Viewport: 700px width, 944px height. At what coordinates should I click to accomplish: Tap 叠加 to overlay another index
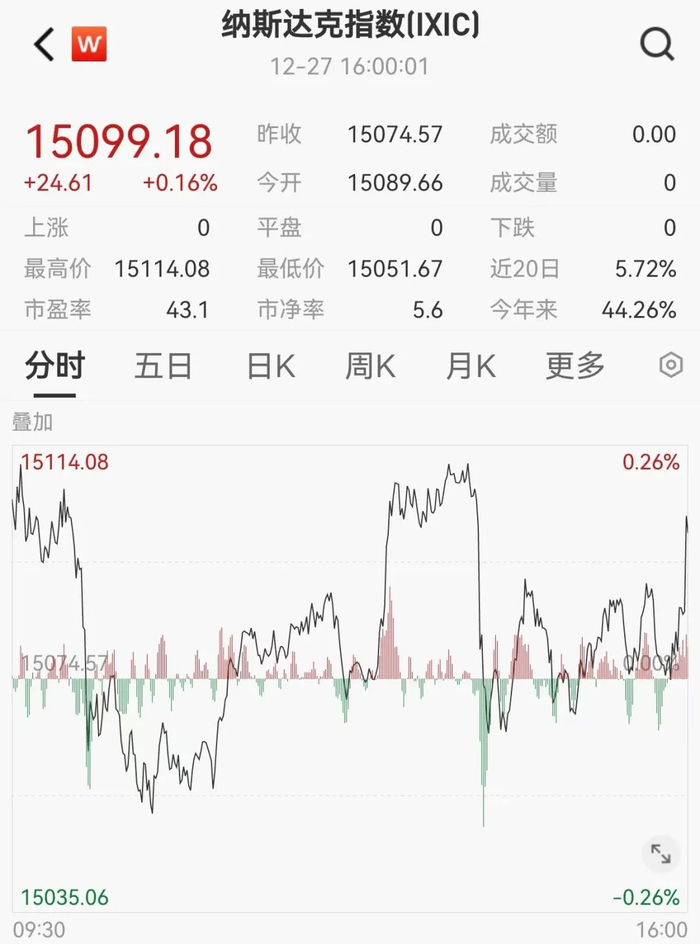pos(32,421)
